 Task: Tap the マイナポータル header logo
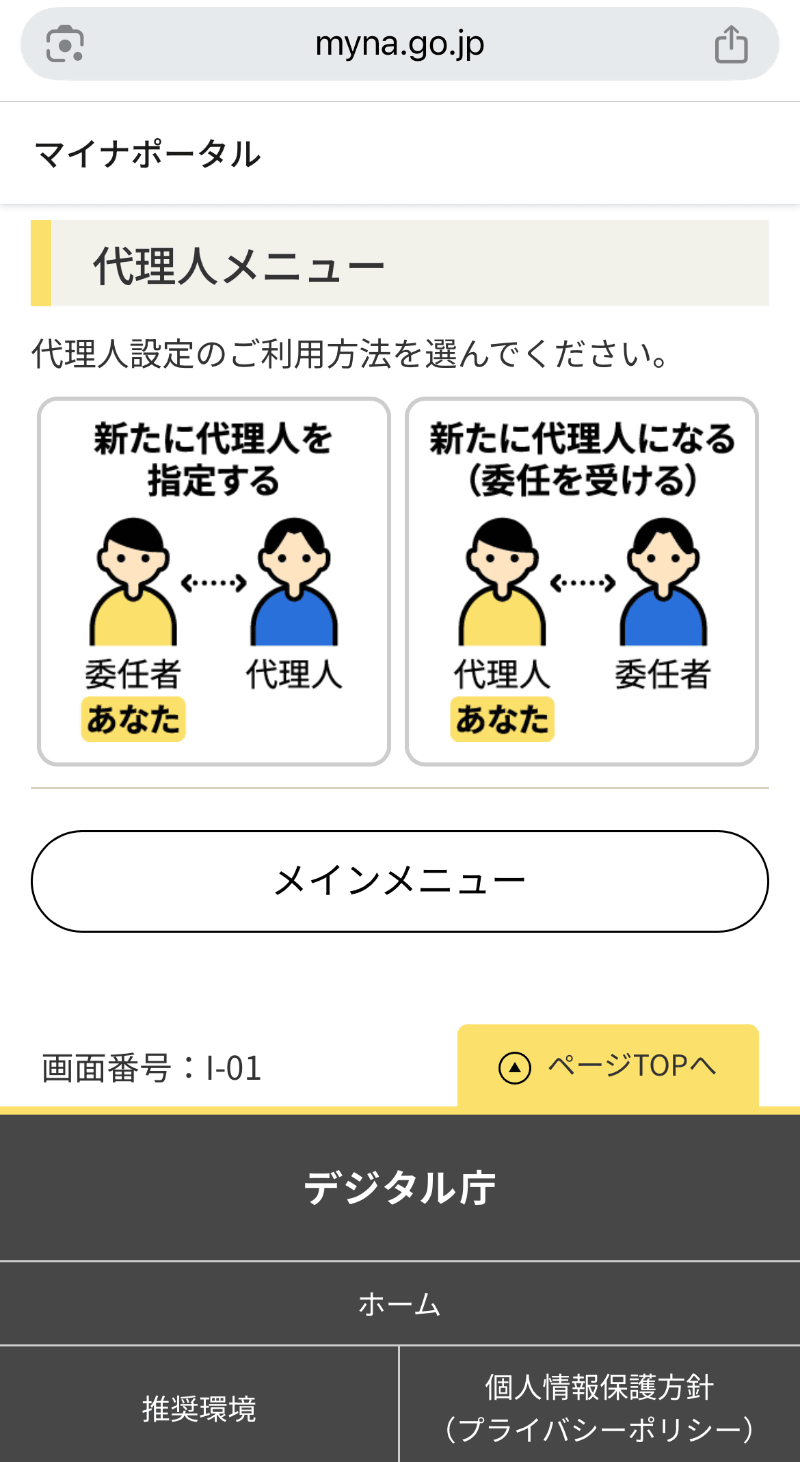tap(146, 155)
